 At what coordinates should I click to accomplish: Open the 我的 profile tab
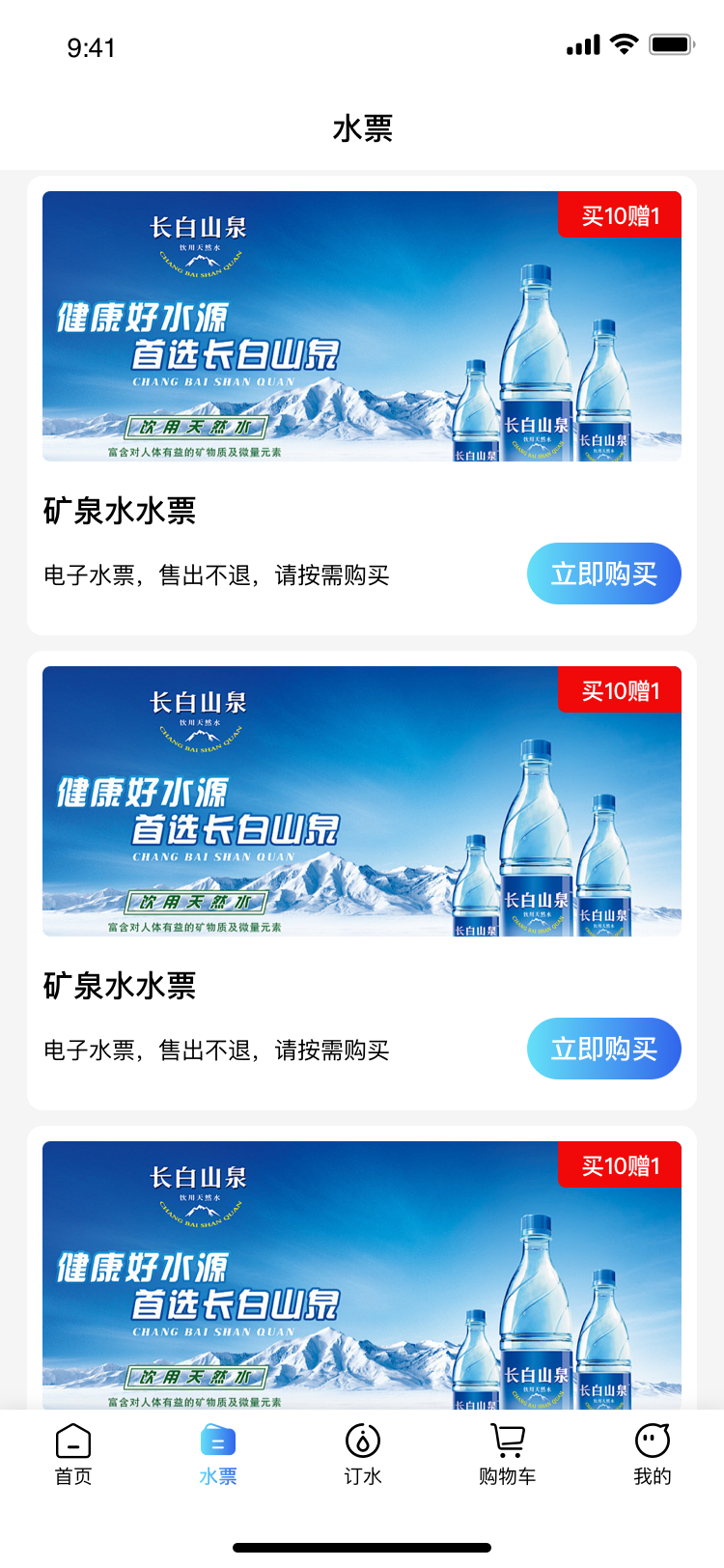[x=653, y=1454]
